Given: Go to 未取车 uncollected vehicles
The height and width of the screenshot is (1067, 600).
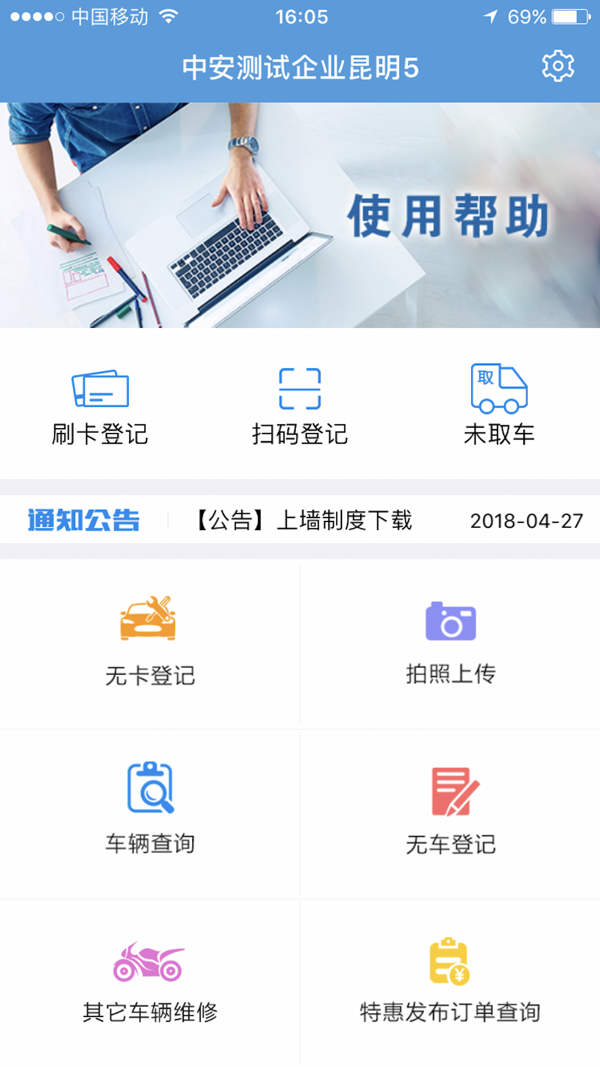Looking at the screenshot, I should coord(499,406).
